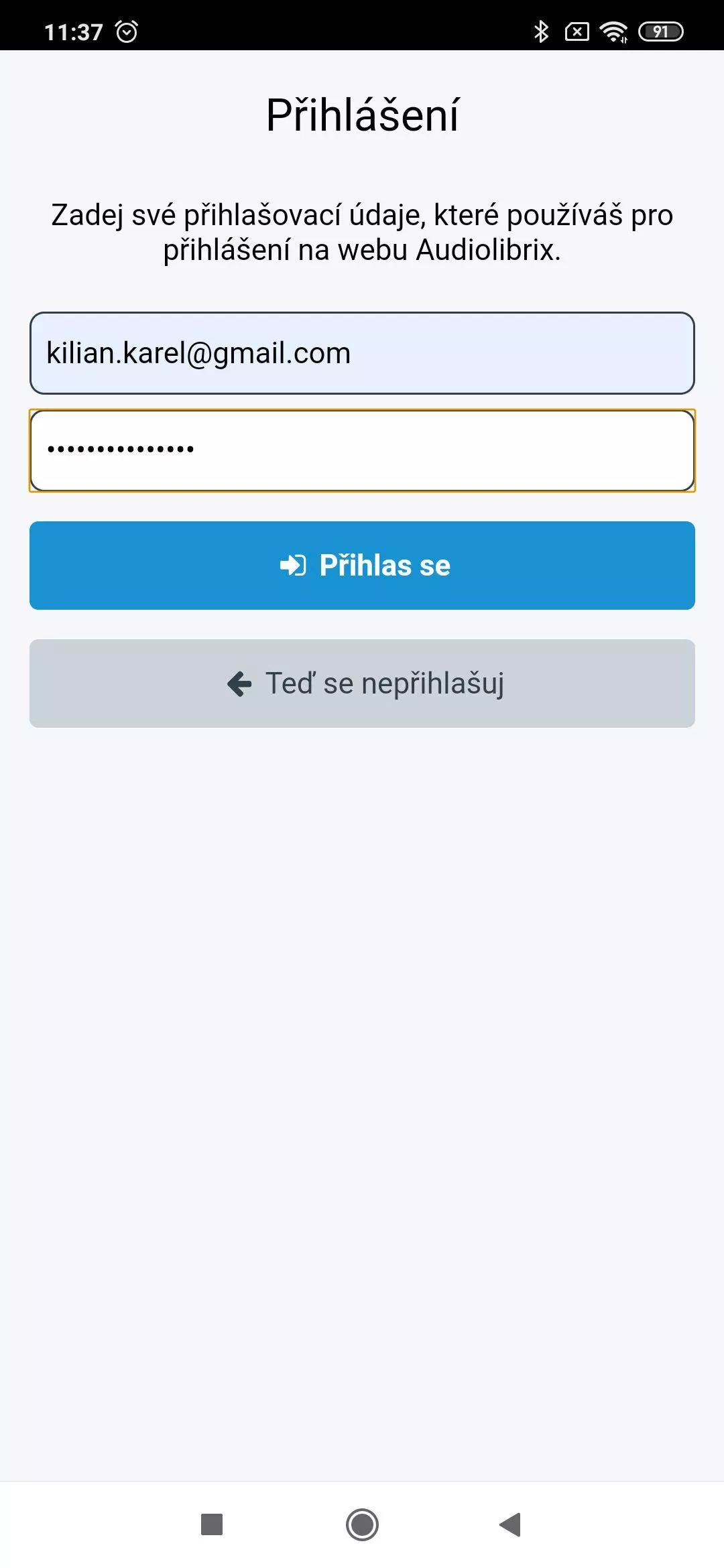Log in with Přihlas se button

(362, 566)
